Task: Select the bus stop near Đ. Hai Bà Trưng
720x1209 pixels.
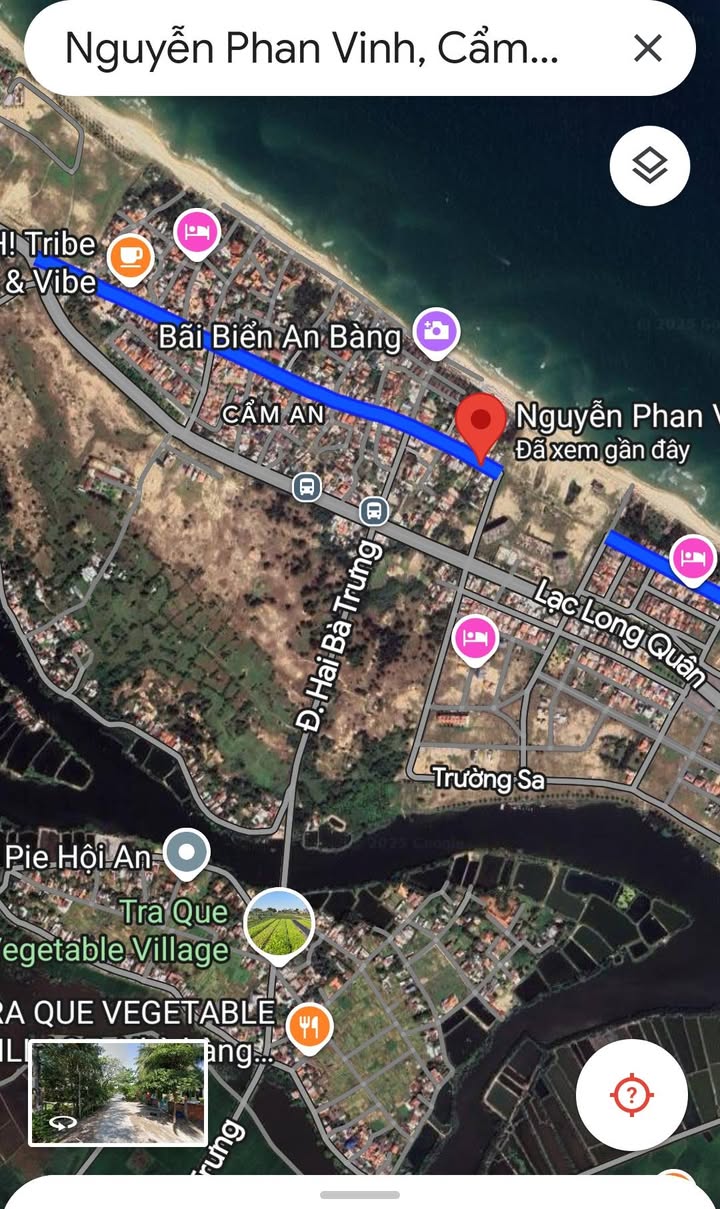Action: pos(374,510)
